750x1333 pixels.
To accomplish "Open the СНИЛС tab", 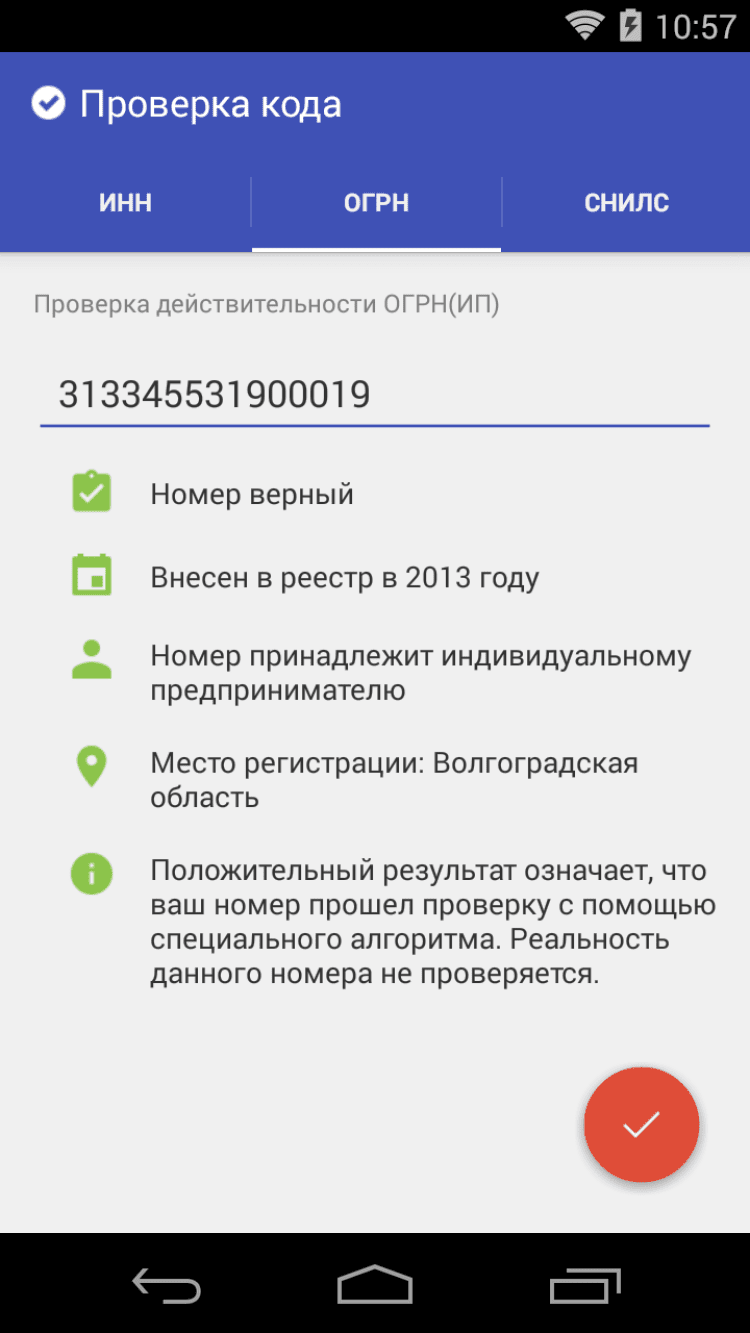I will 626,203.
